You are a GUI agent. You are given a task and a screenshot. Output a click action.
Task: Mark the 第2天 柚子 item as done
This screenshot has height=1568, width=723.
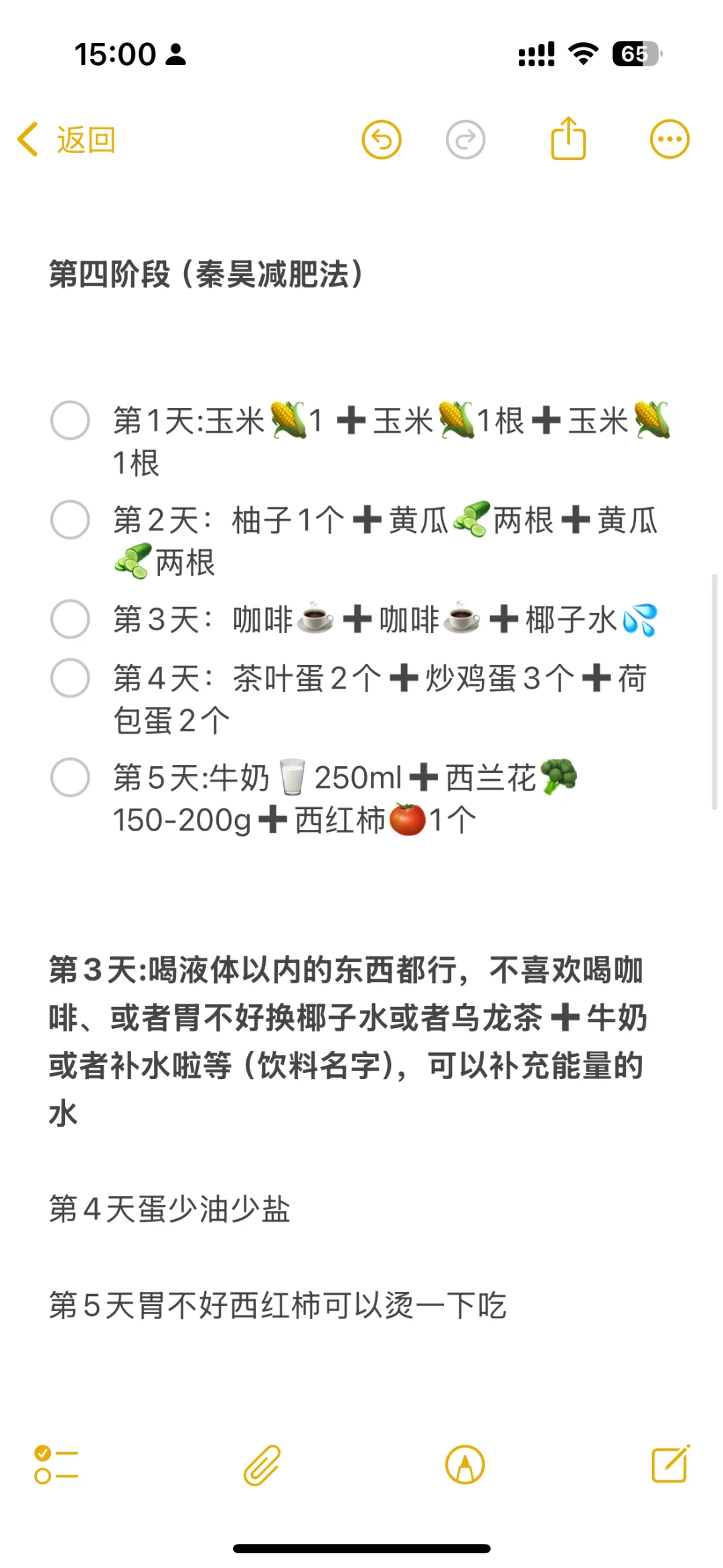(x=70, y=520)
